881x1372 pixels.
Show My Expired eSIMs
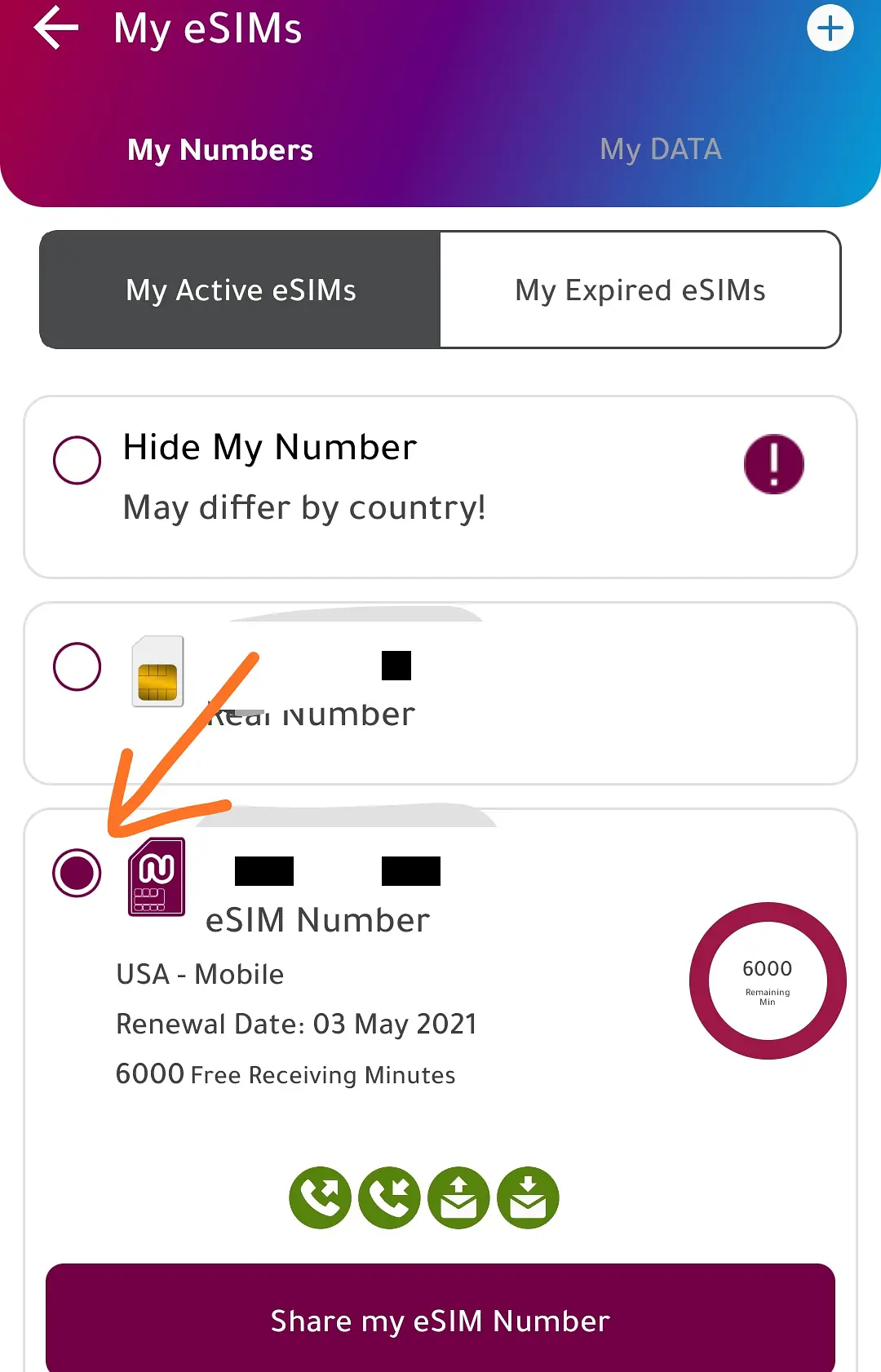click(640, 290)
